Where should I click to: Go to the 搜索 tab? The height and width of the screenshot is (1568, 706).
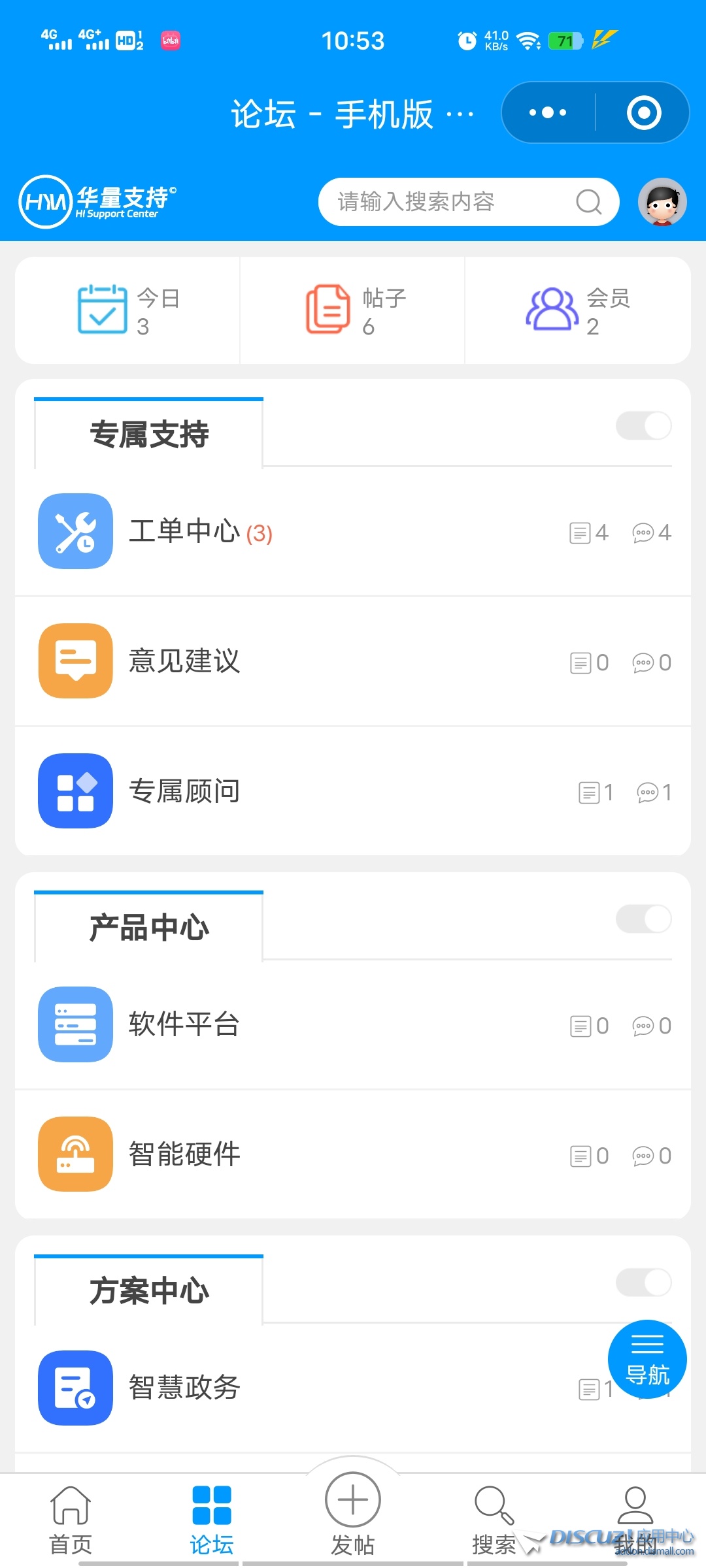point(494,1520)
